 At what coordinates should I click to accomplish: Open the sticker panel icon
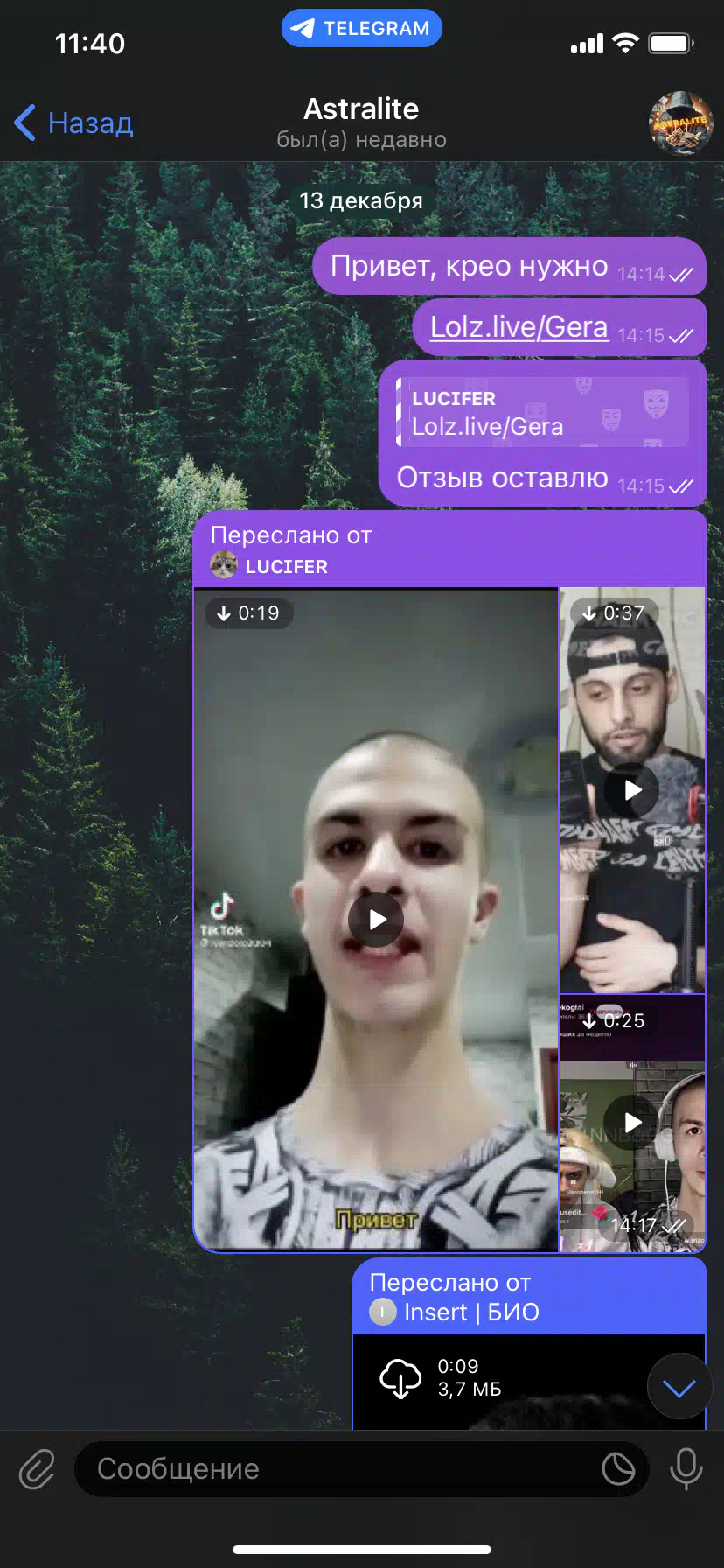point(618,1469)
